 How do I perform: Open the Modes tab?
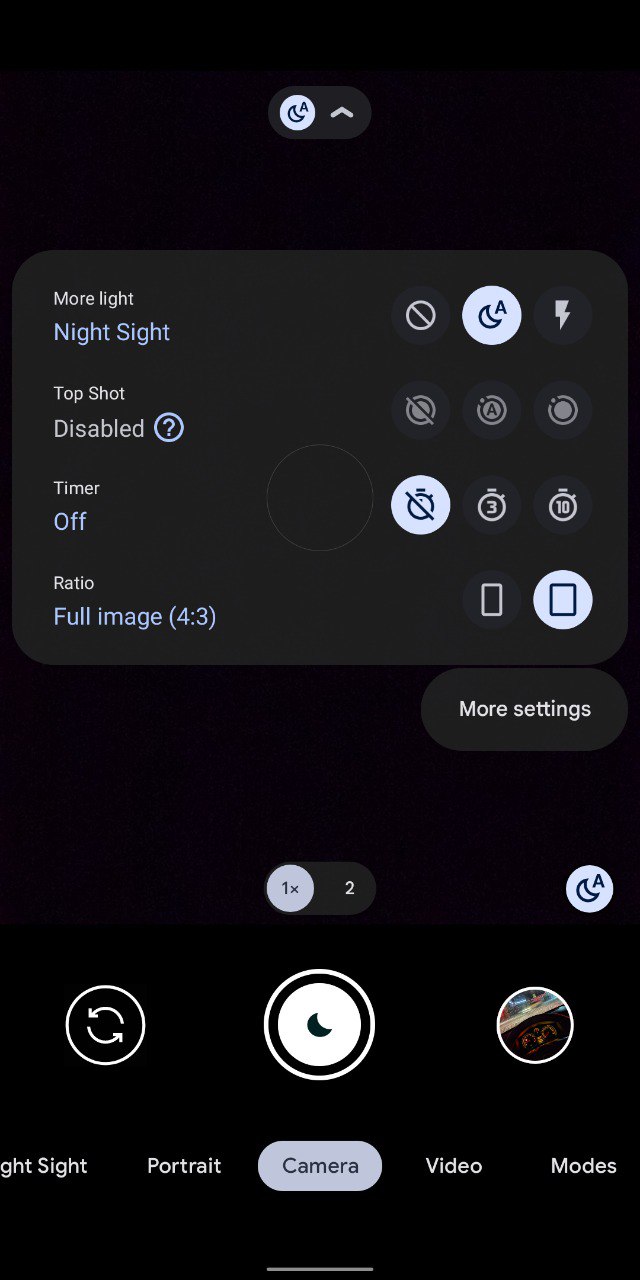[583, 1166]
